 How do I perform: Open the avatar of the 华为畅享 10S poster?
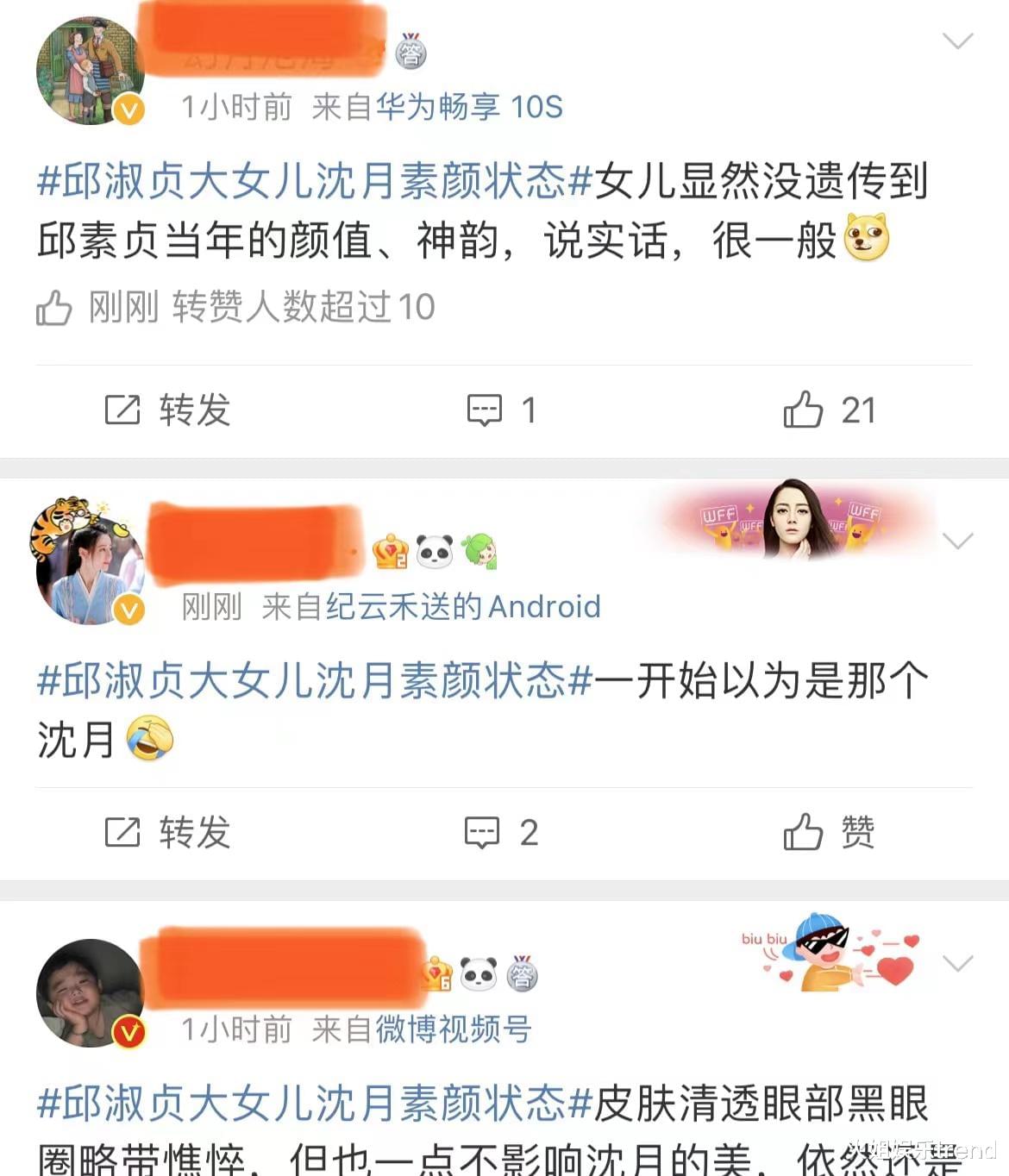[90, 71]
